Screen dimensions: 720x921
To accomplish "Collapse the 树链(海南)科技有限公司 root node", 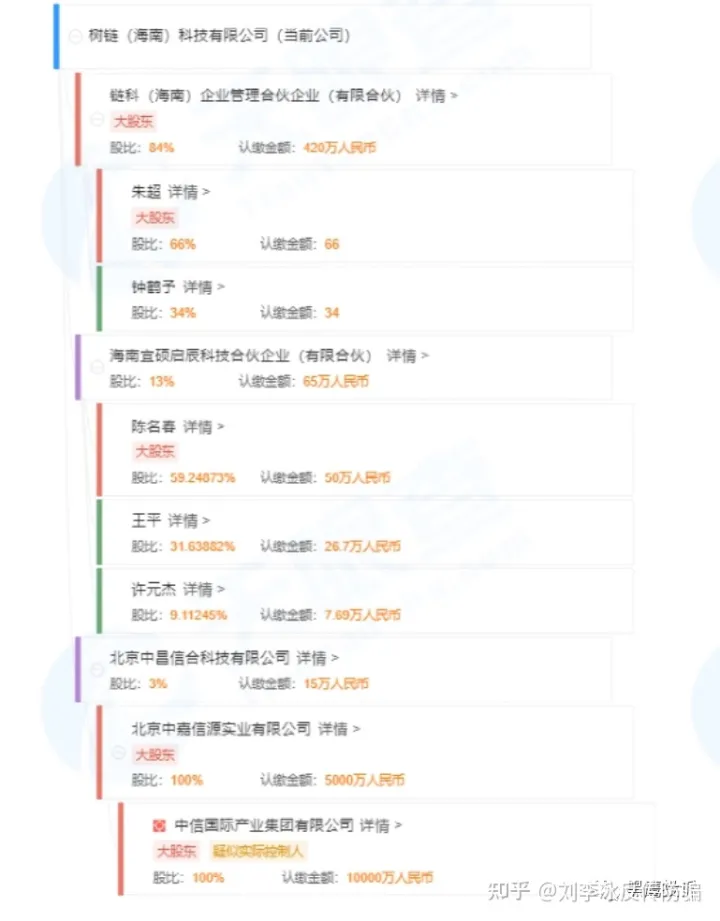I will pos(75,36).
